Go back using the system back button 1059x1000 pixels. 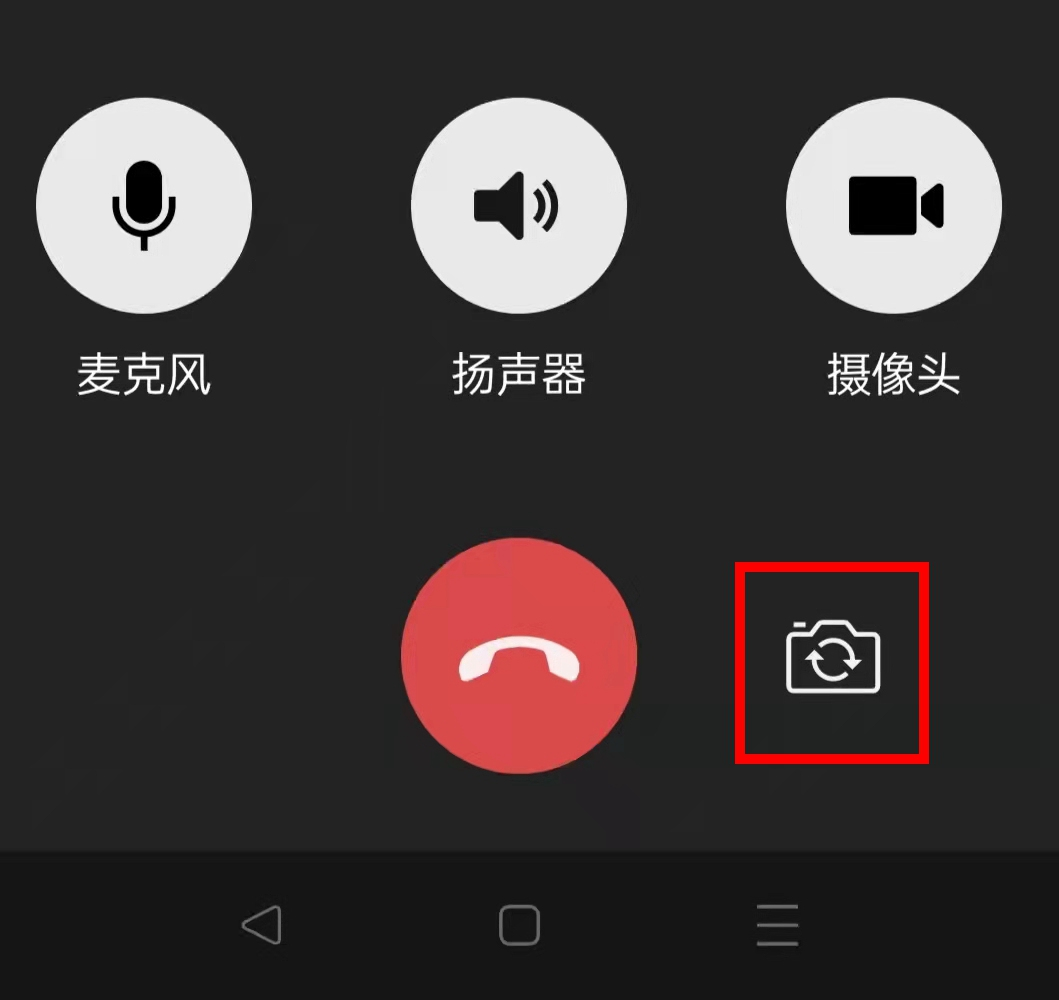click(x=262, y=925)
